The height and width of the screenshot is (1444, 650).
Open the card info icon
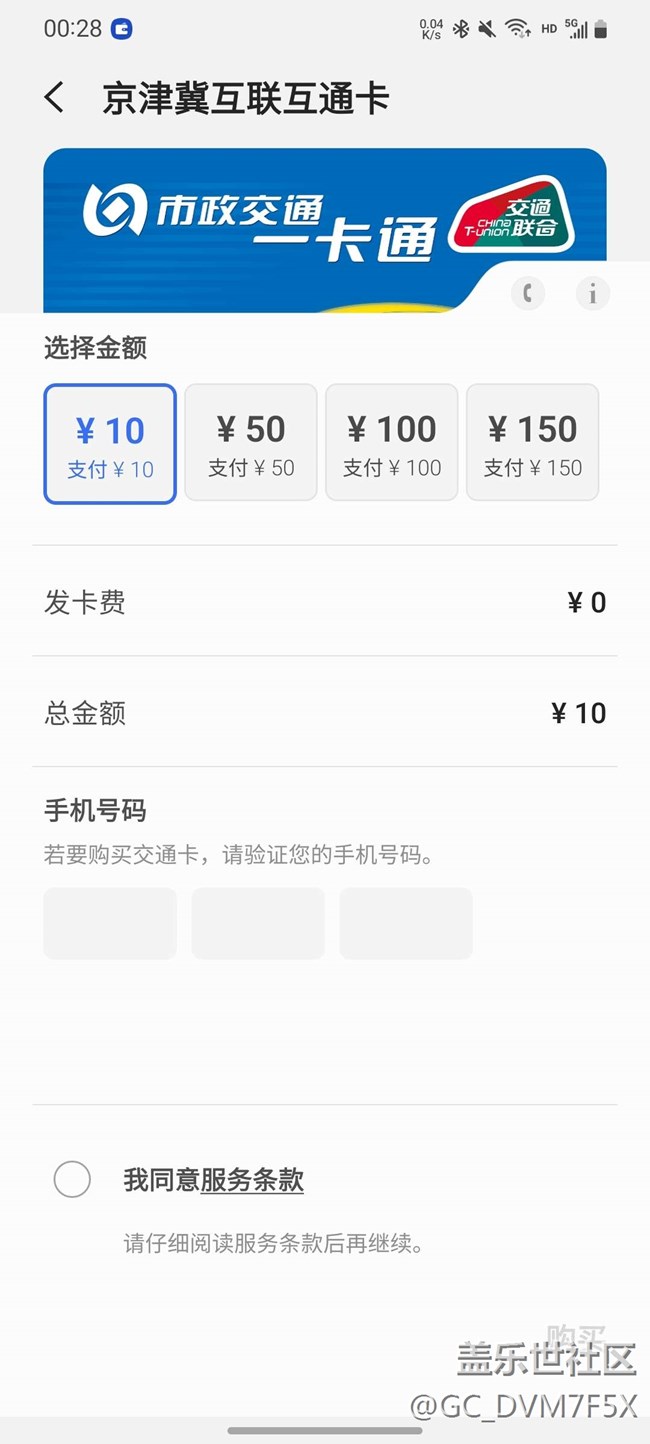[592, 293]
